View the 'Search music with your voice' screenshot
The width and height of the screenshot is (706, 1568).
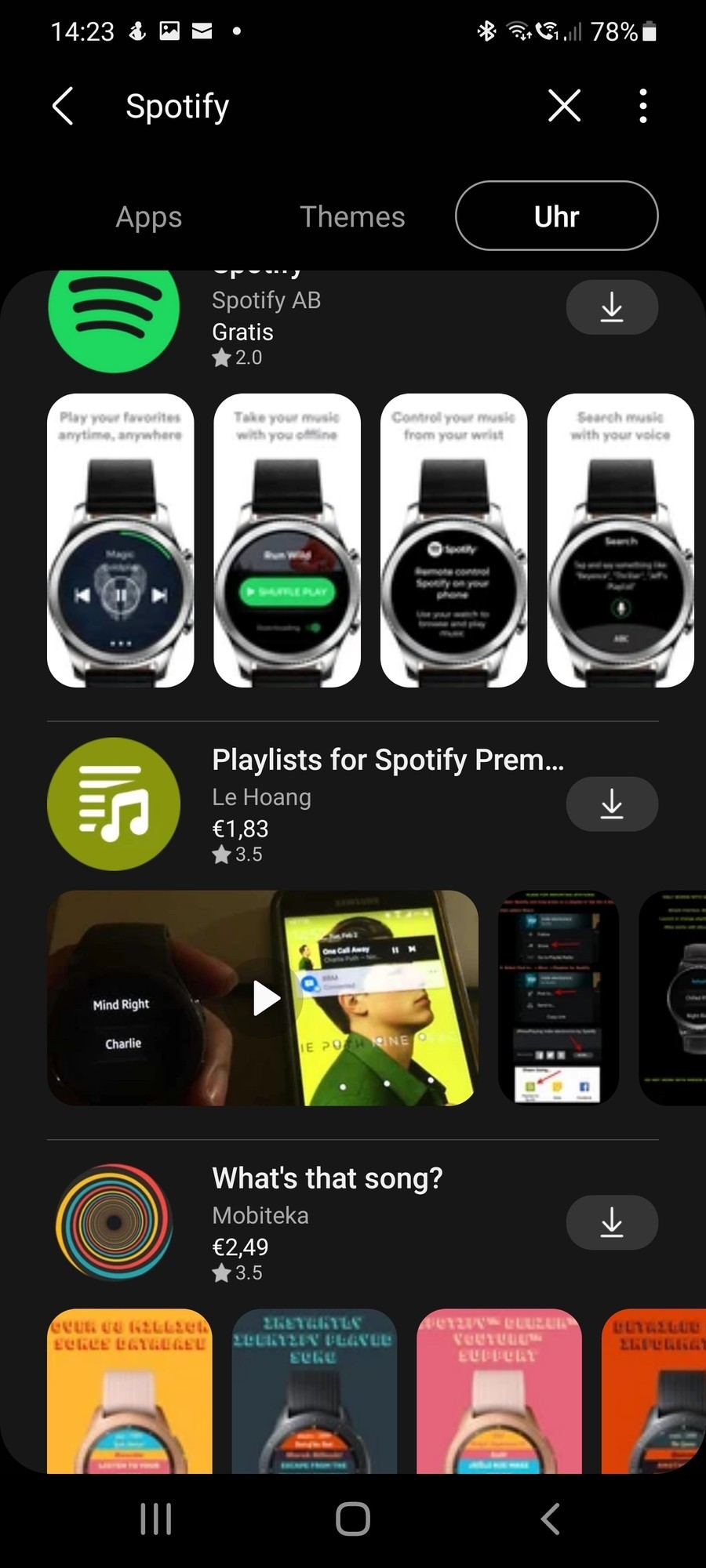tap(620, 540)
